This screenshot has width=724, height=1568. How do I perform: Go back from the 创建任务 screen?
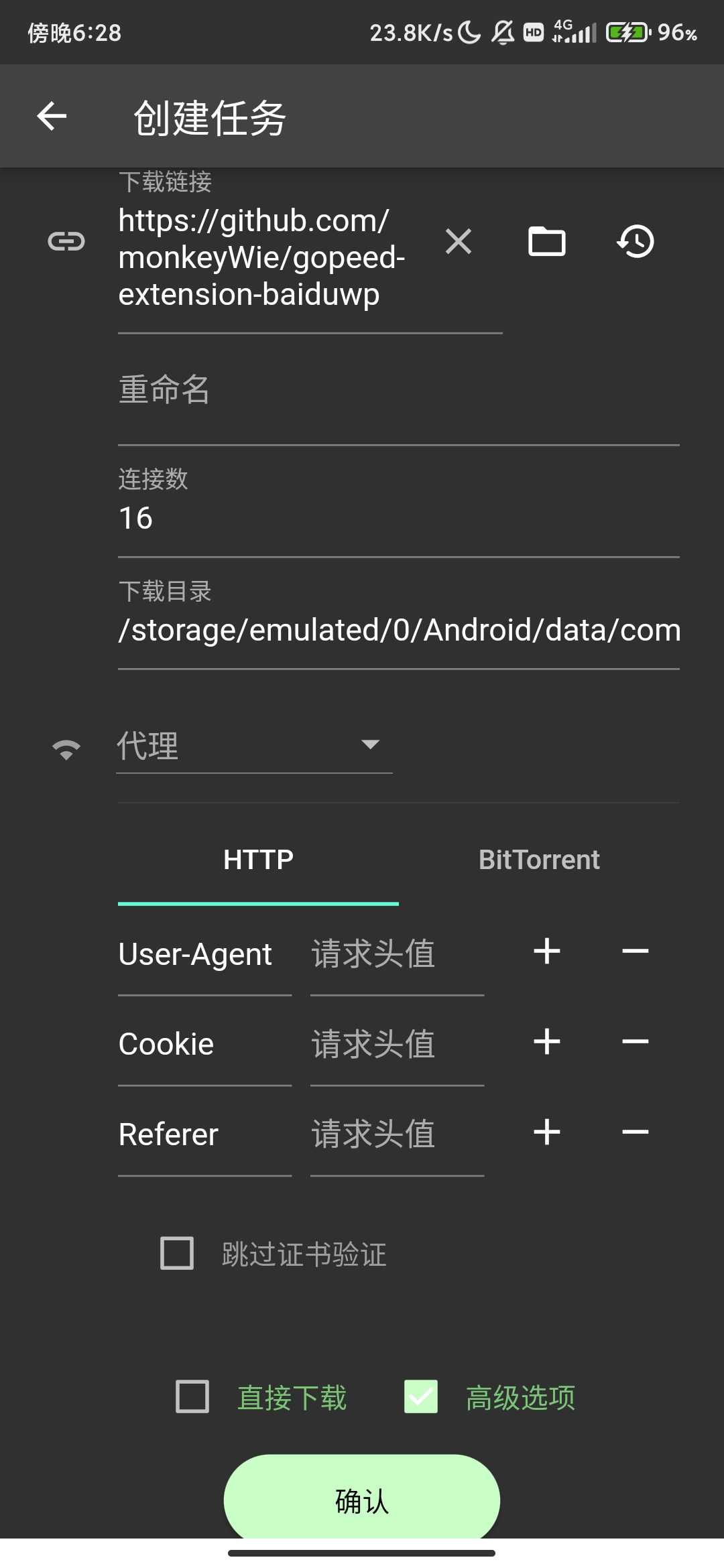[52, 117]
